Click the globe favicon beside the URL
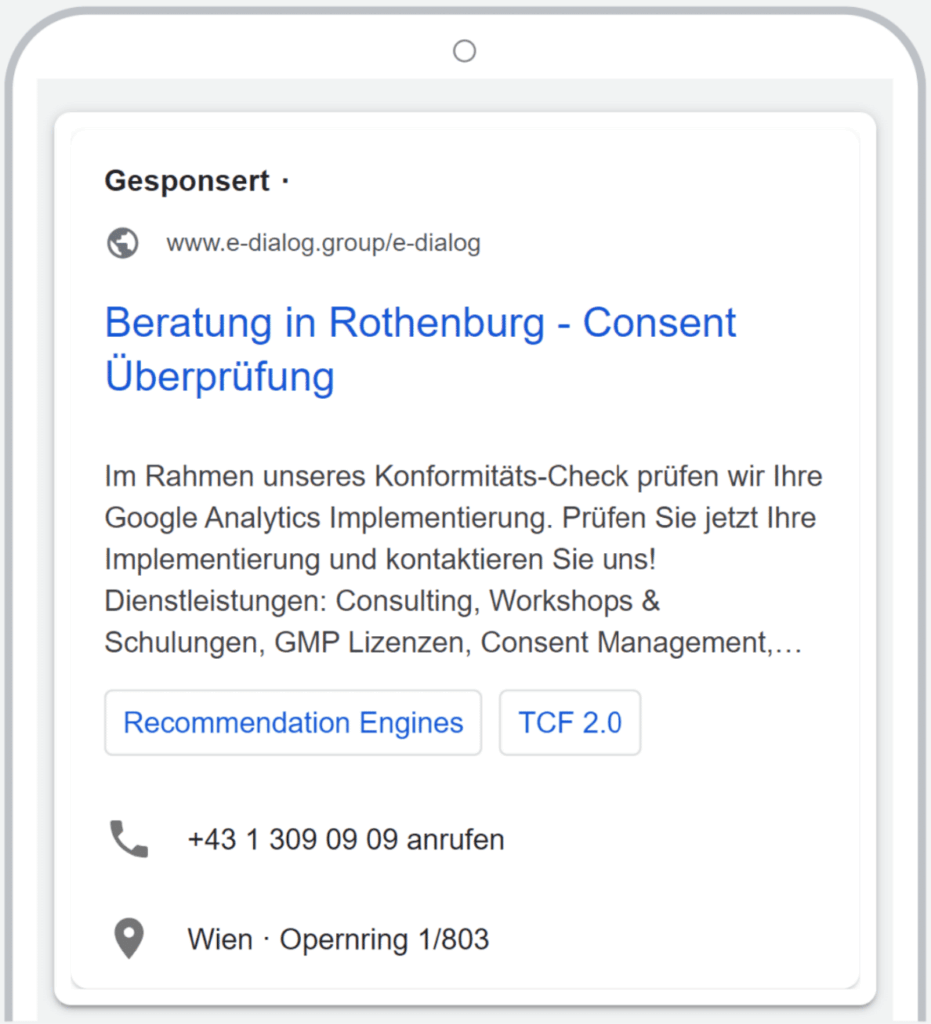 click(x=121, y=242)
